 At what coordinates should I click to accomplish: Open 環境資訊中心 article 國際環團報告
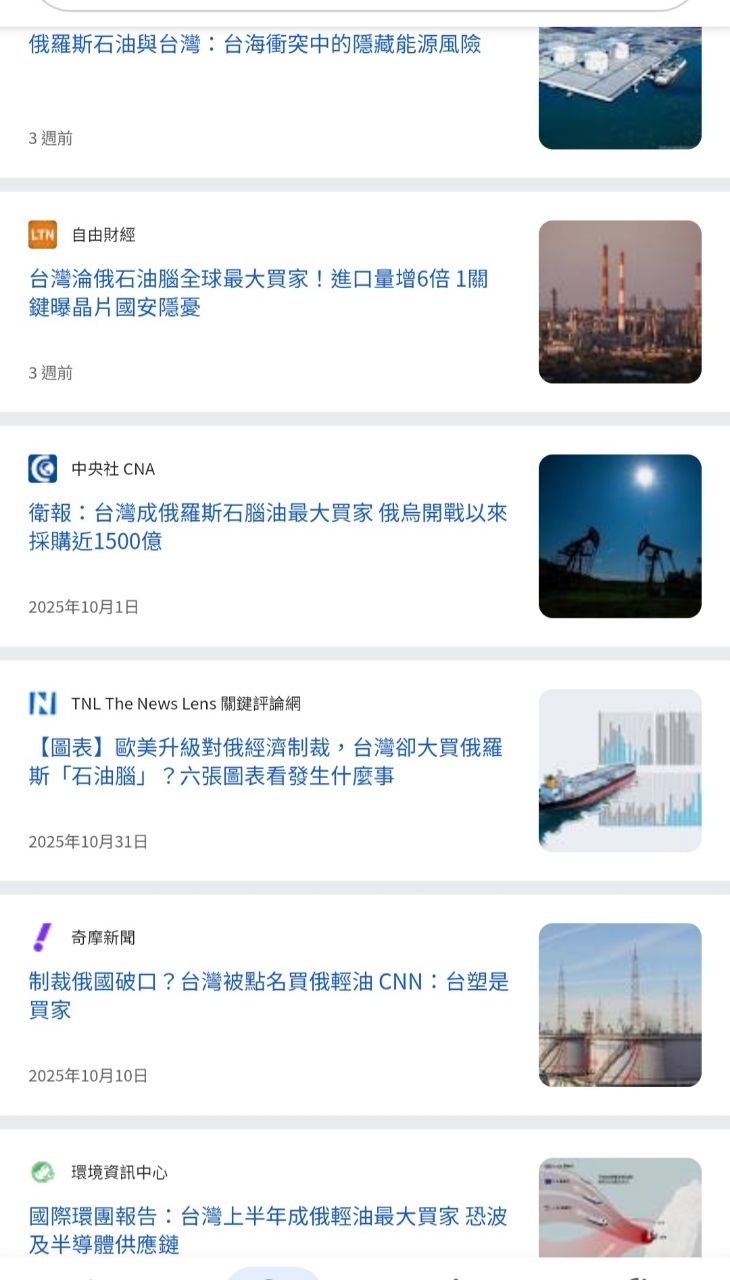[x=268, y=1229]
